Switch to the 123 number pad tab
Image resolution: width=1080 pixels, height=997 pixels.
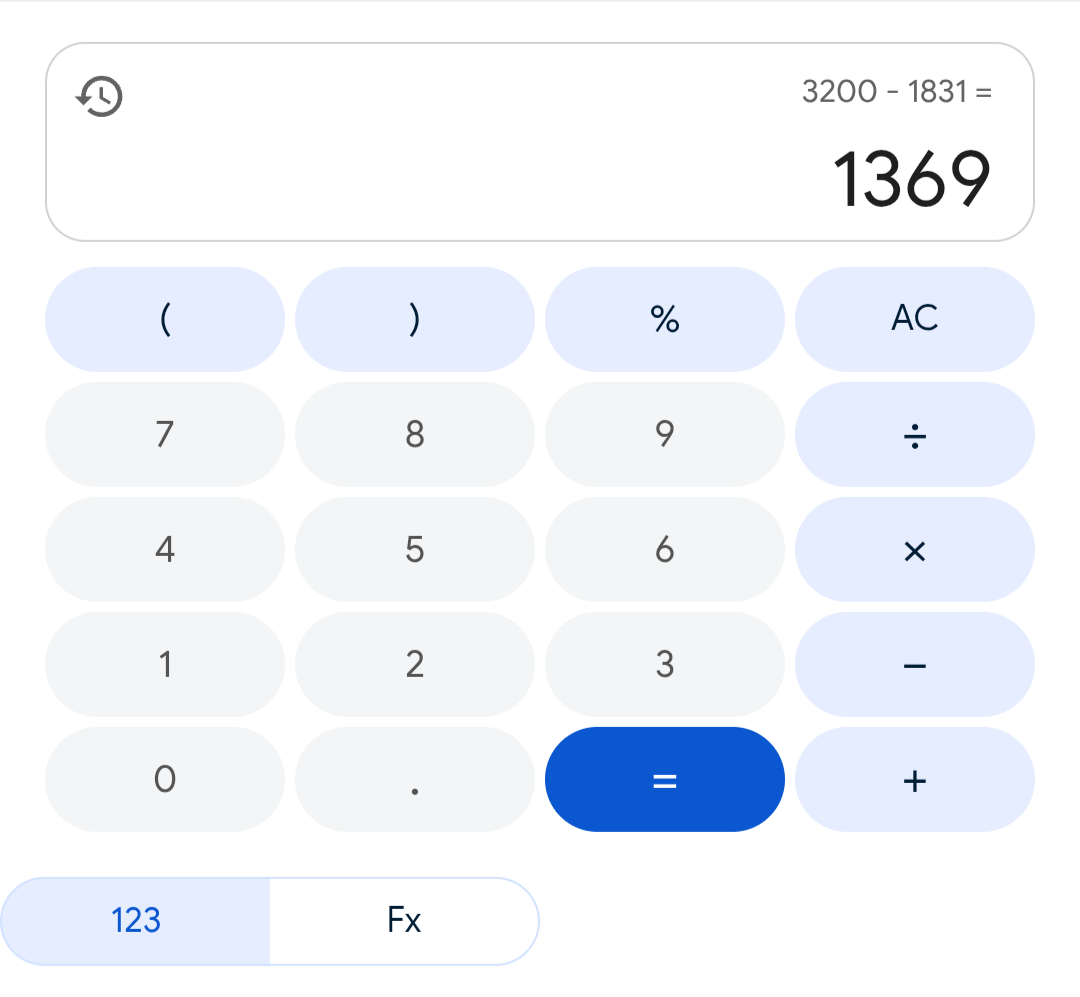click(136, 920)
